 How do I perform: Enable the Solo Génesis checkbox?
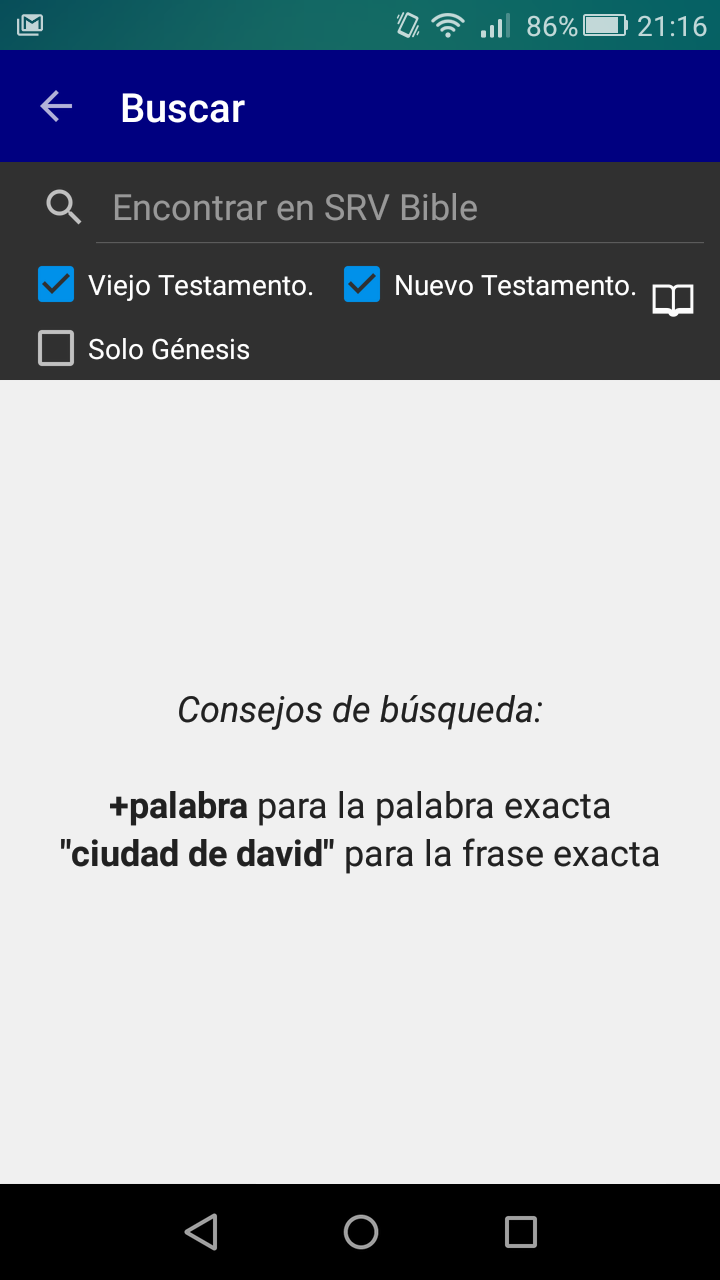(x=56, y=349)
